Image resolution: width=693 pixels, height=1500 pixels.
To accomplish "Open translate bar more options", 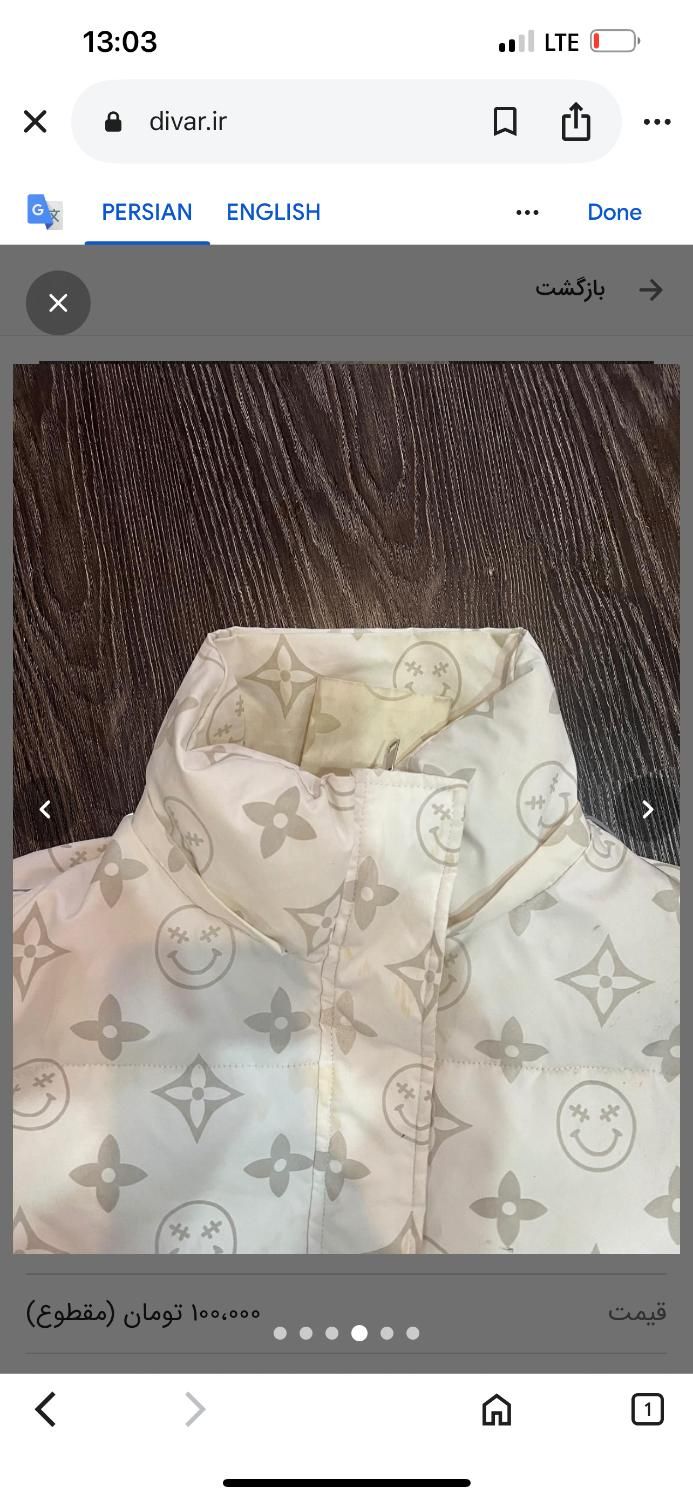I will pyautogui.click(x=527, y=212).
